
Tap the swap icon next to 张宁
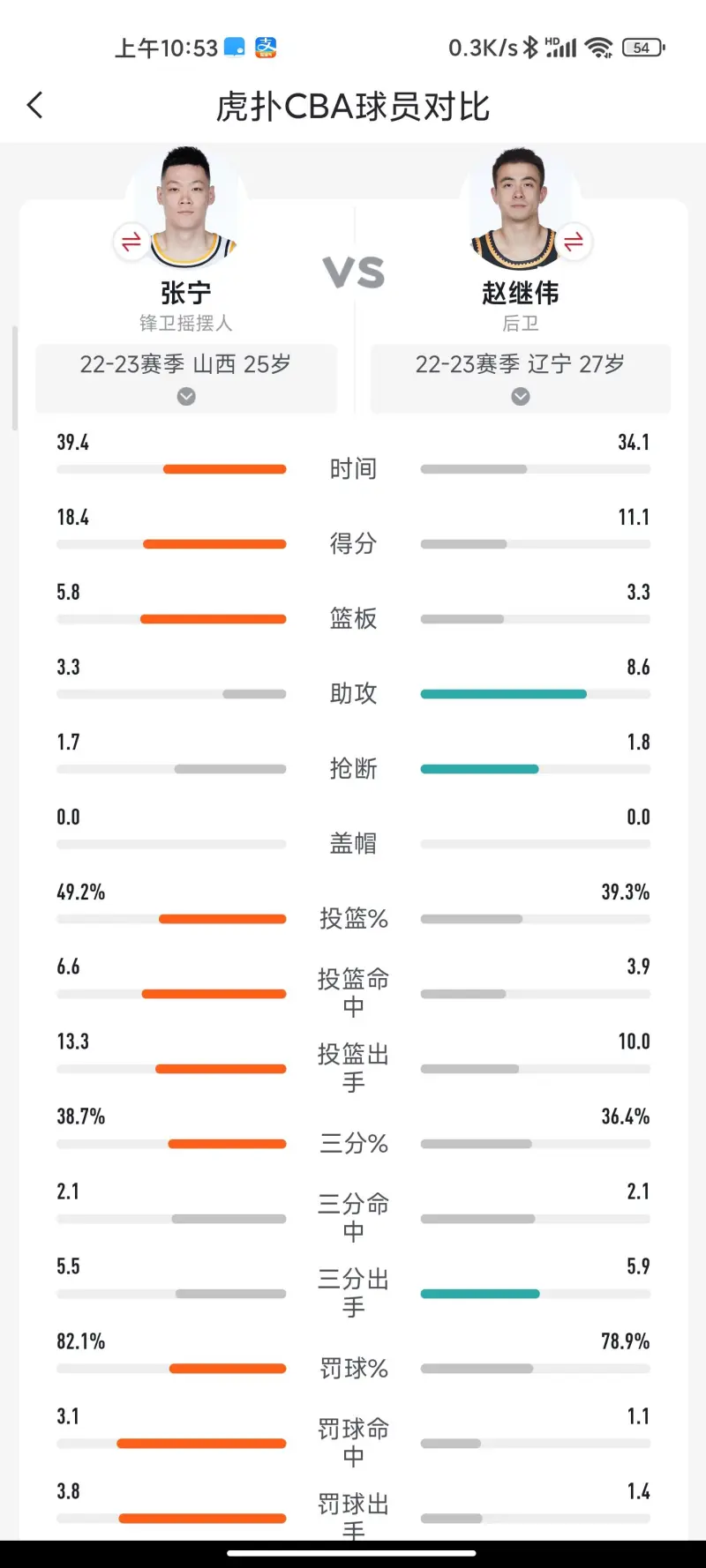click(131, 242)
